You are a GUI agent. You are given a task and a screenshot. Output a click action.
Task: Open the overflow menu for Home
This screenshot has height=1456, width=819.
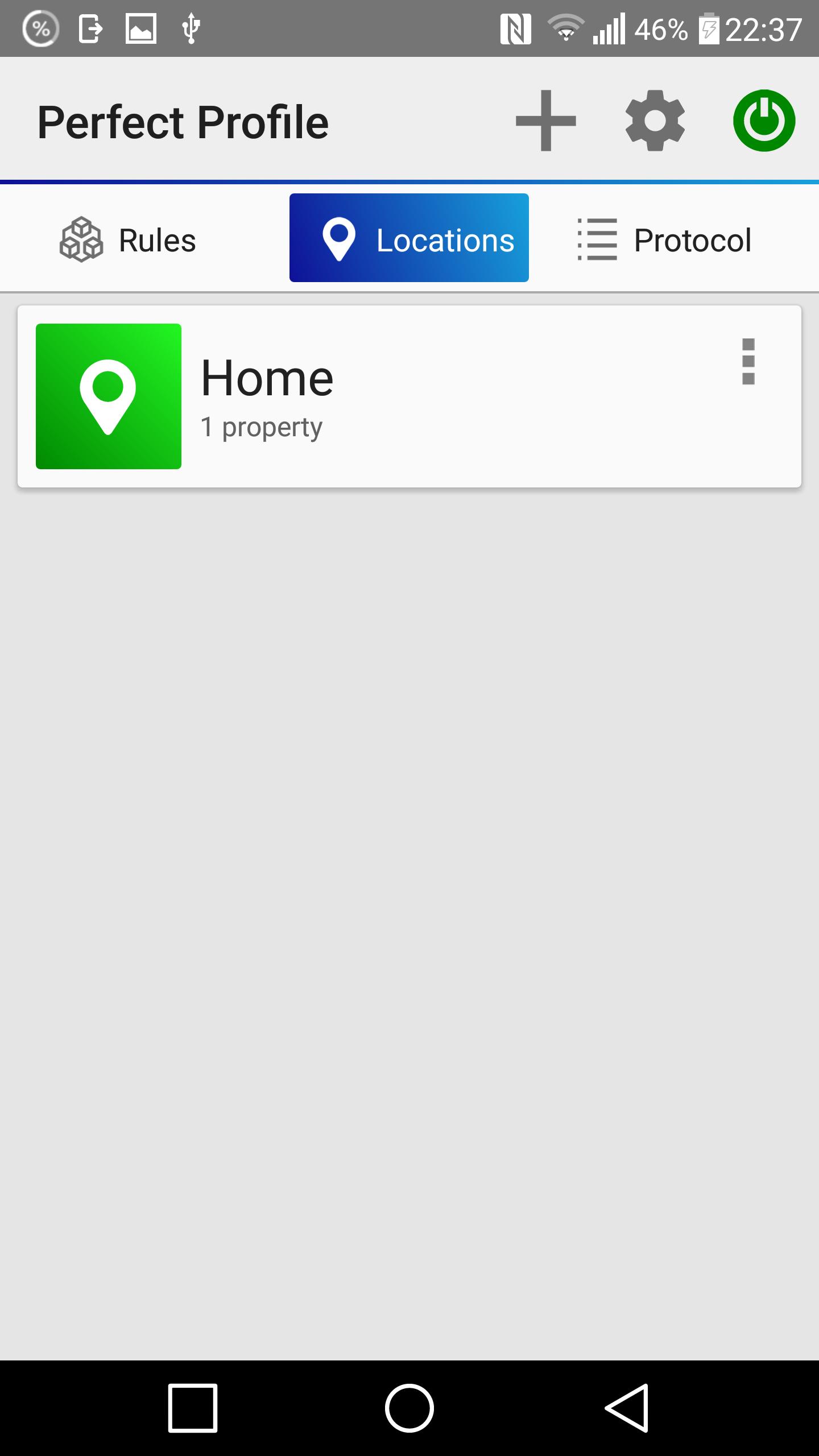coord(748,362)
